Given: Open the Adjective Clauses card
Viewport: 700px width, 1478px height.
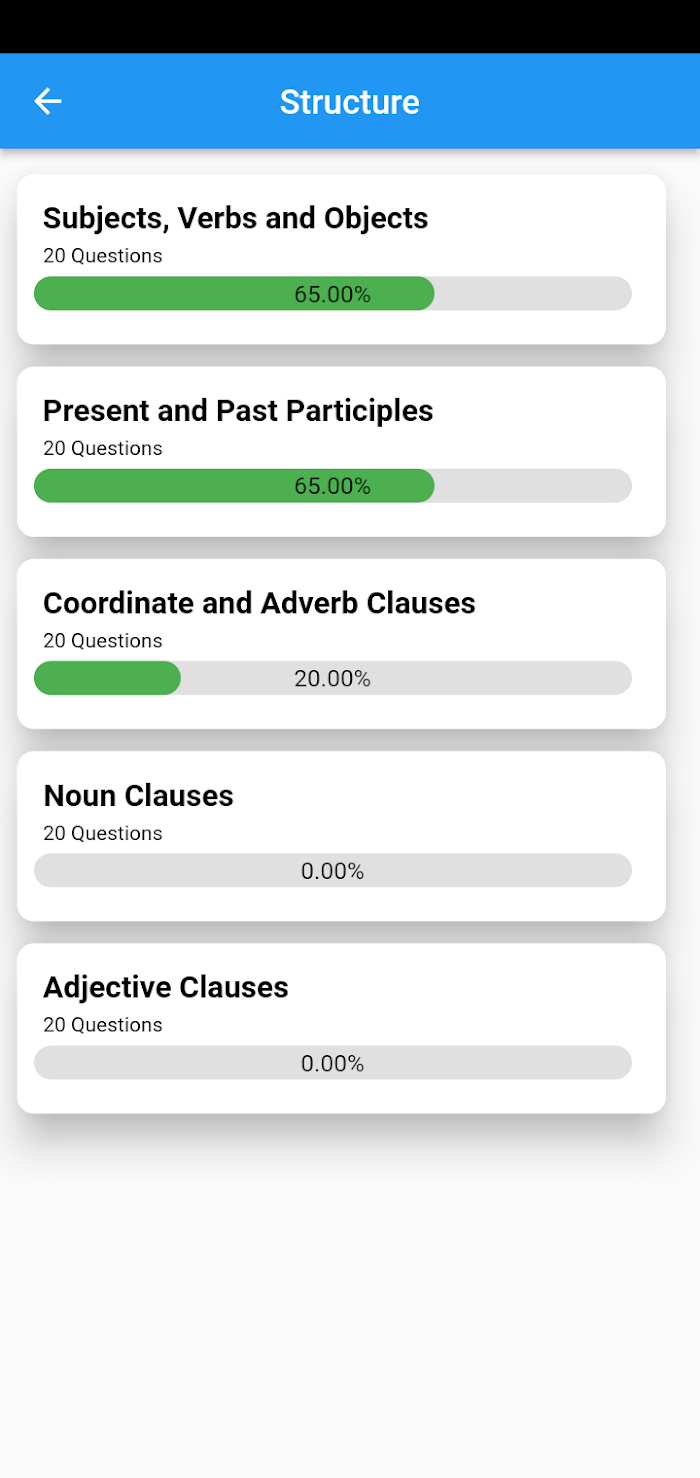Looking at the screenshot, I should [341, 1028].
